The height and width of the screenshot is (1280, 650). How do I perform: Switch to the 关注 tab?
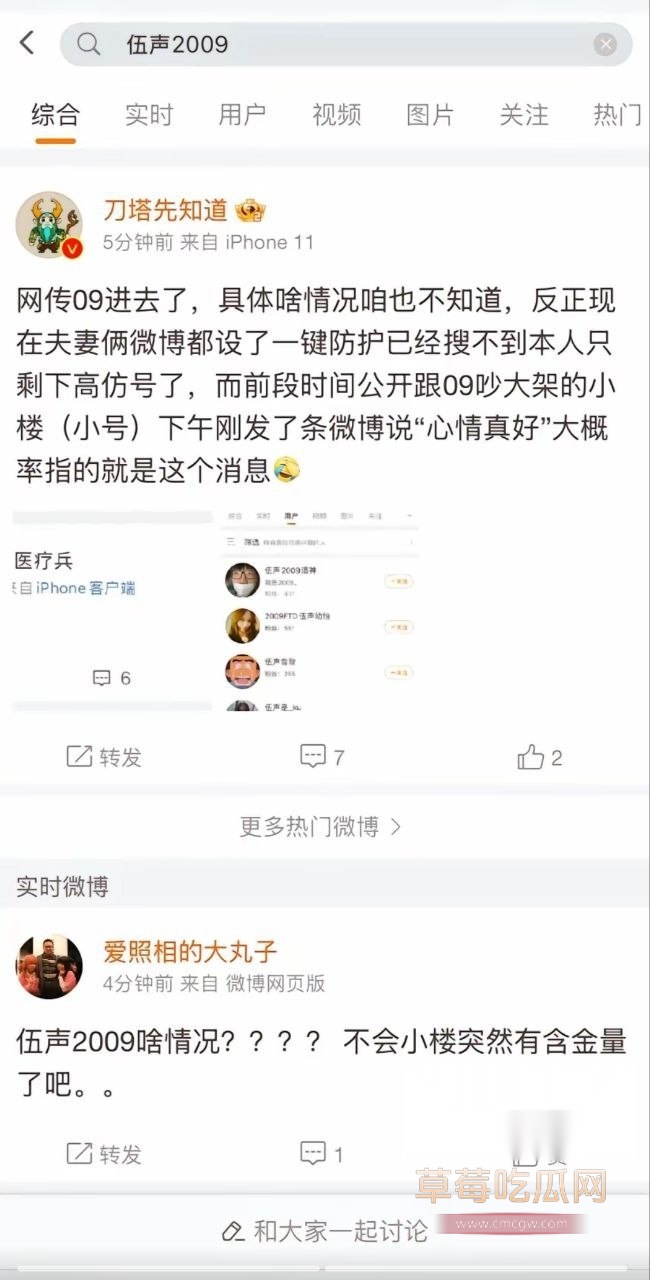coord(524,114)
